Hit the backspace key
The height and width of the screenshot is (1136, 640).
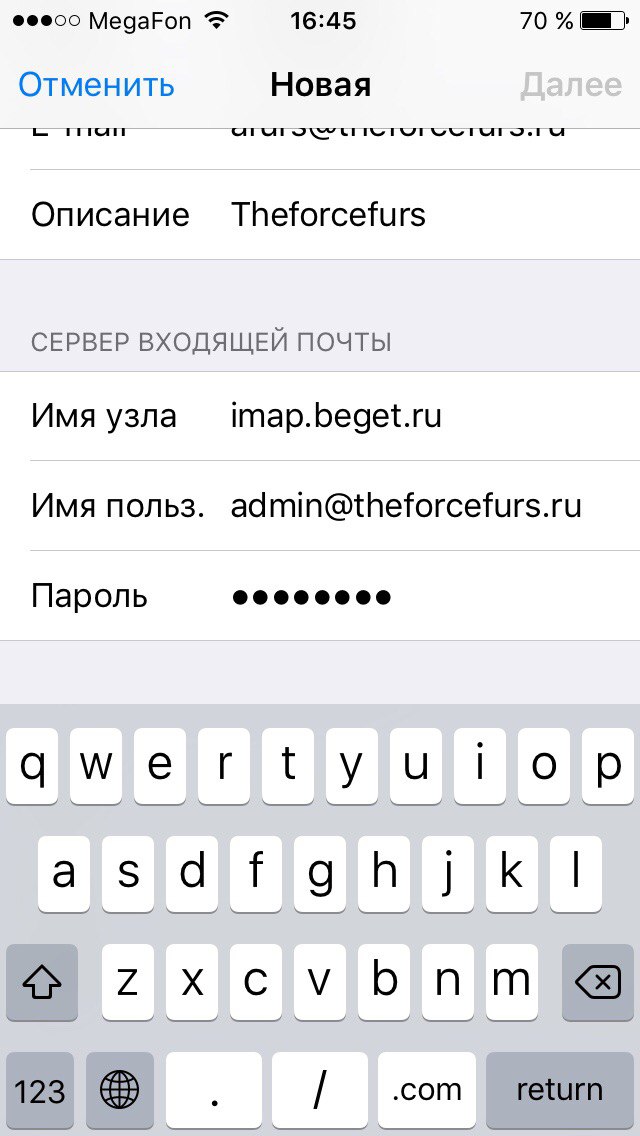click(597, 982)
